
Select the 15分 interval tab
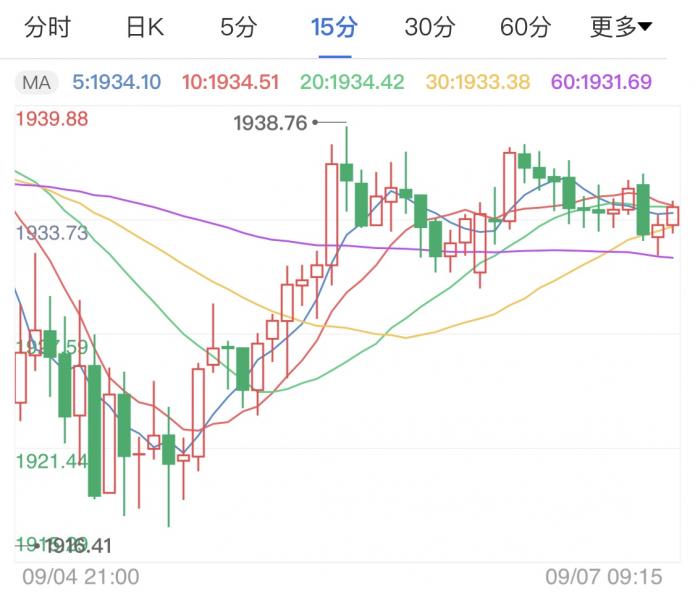333,27
